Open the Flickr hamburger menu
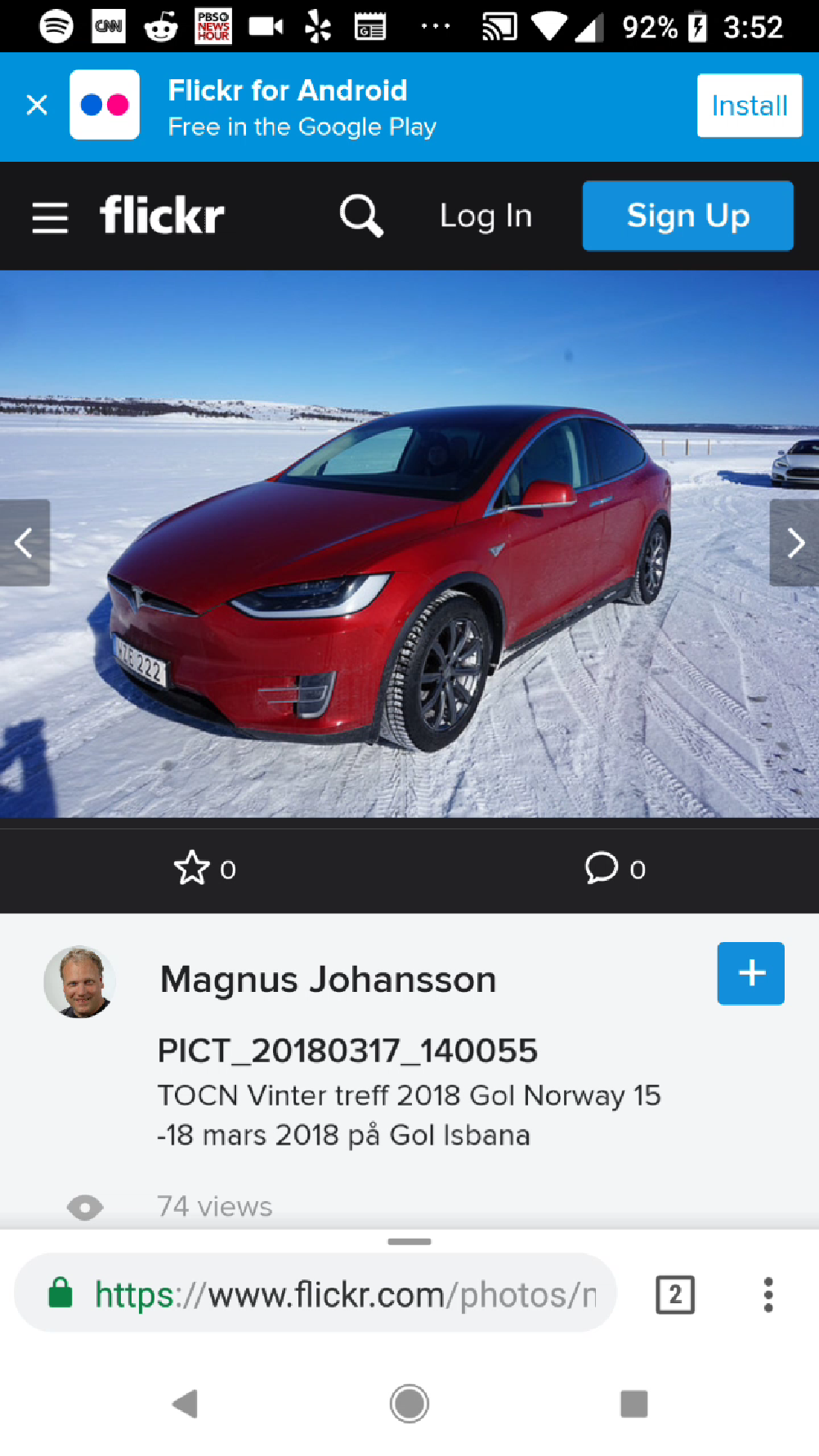The width and height of the screenshot is (819, 1456). click(x=50, y=217)
